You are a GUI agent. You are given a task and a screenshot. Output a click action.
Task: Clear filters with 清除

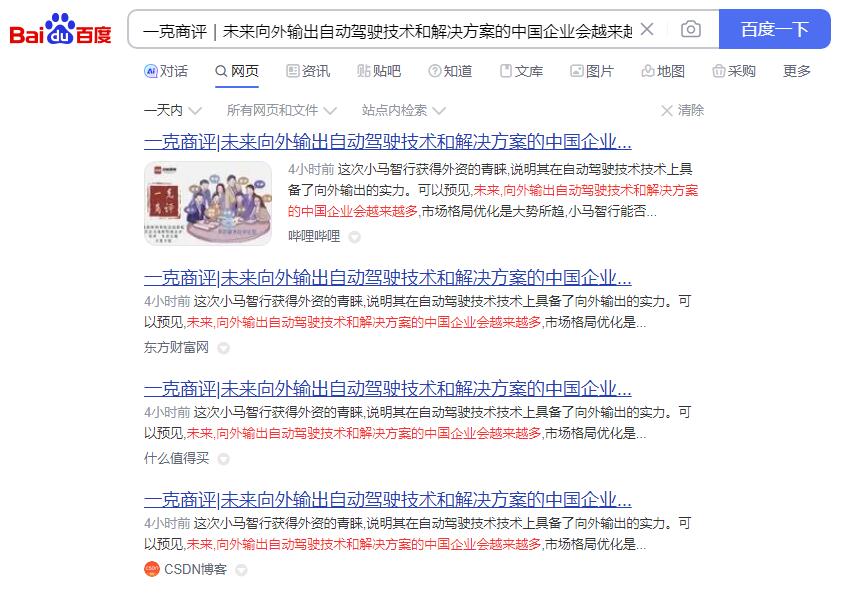tap(682, 110)
